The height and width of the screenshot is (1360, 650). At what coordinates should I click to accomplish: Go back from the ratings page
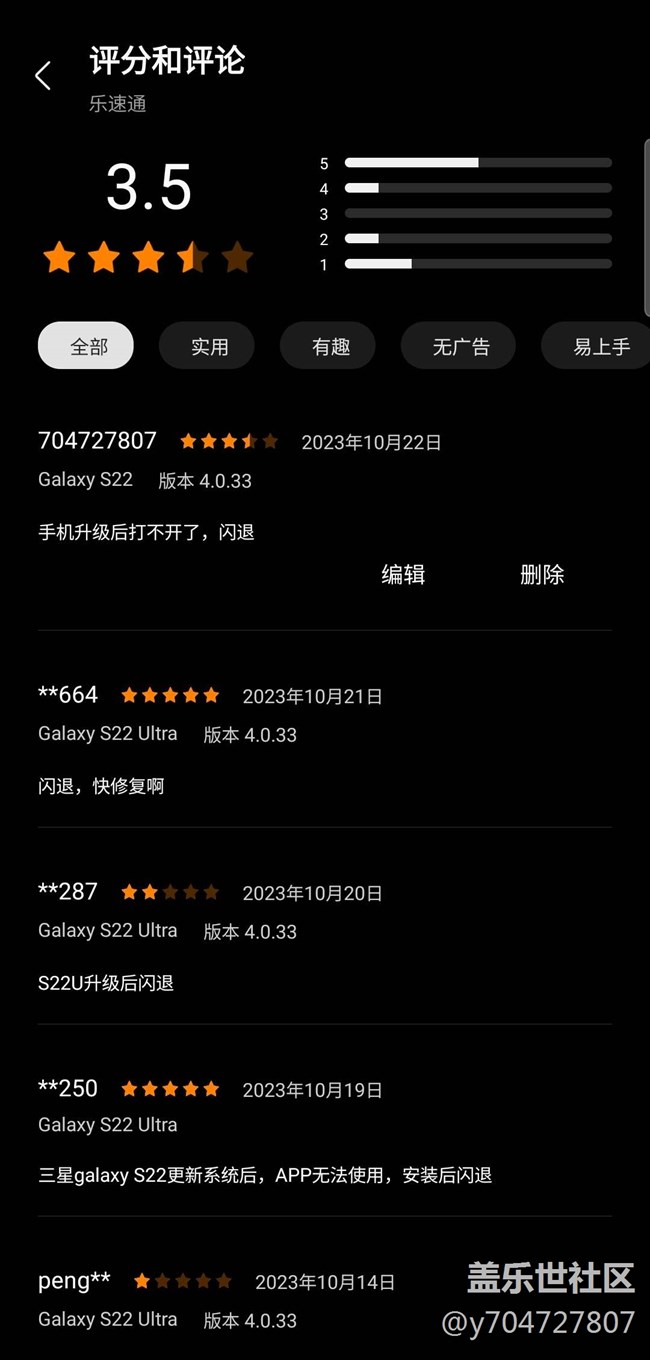(x=42, y=75)
